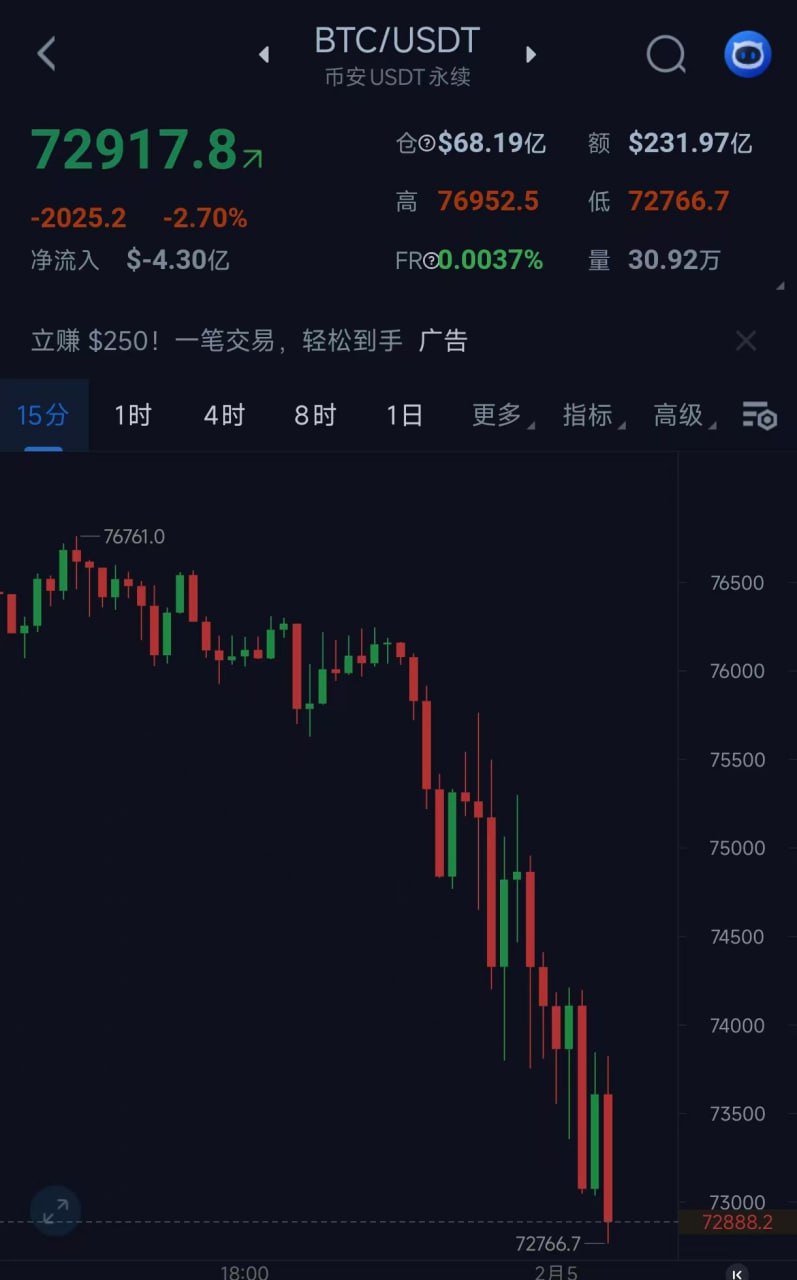Open the 指标 indicators dropdown
797x1280 pixels.
(591, 415)
